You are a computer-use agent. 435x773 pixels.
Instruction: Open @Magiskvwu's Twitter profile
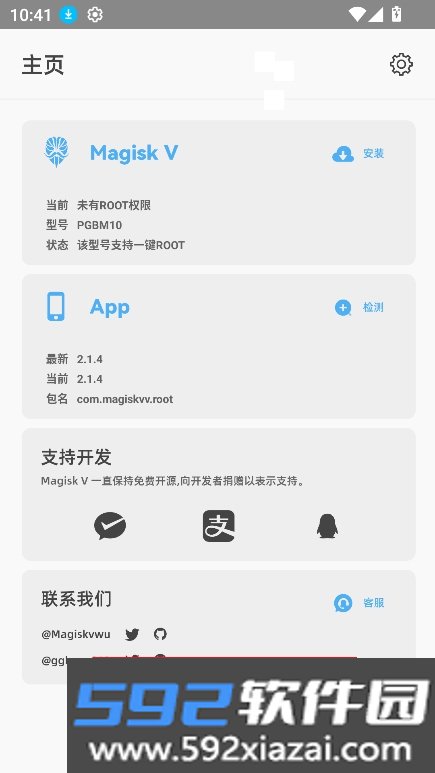(x=132, y=634)
